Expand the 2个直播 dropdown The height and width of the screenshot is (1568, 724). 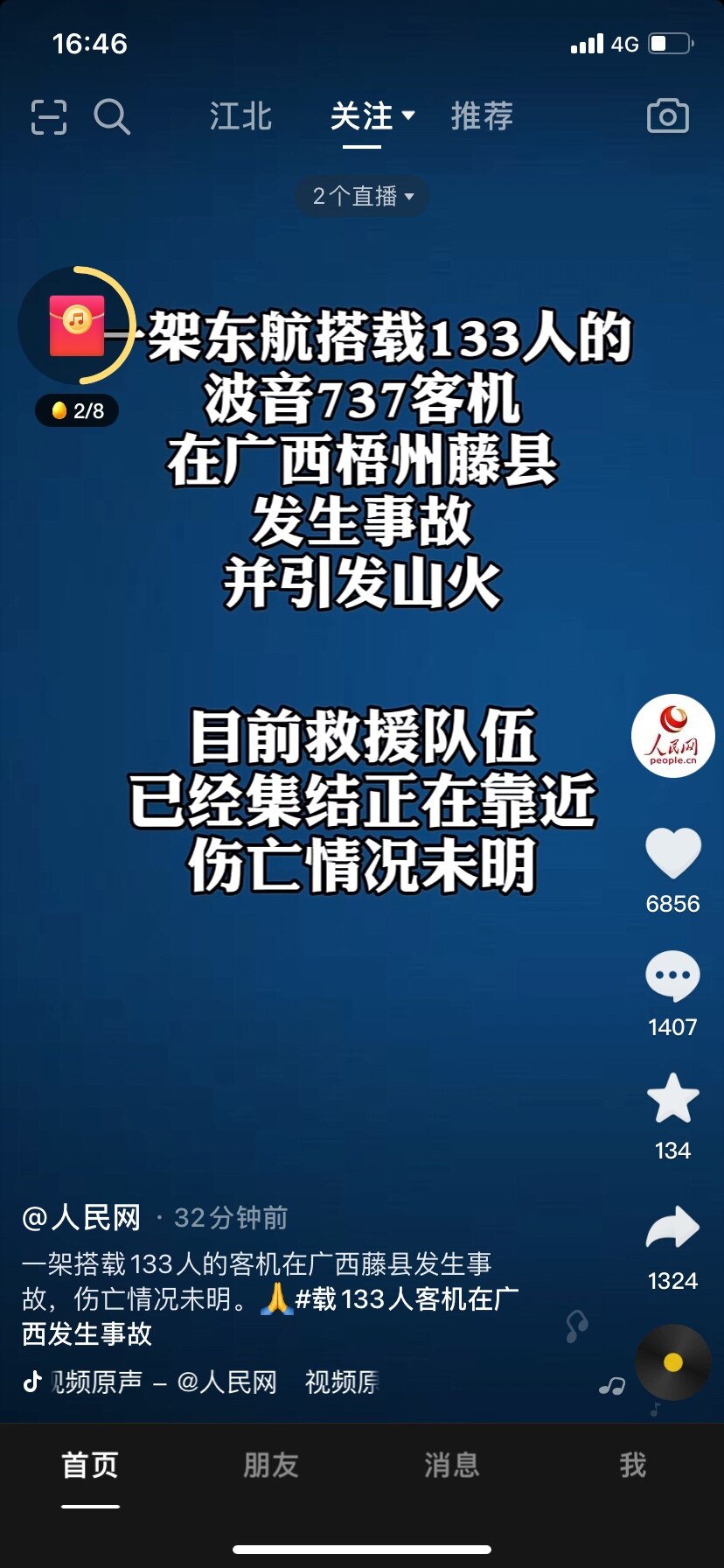tap(363, 196)
